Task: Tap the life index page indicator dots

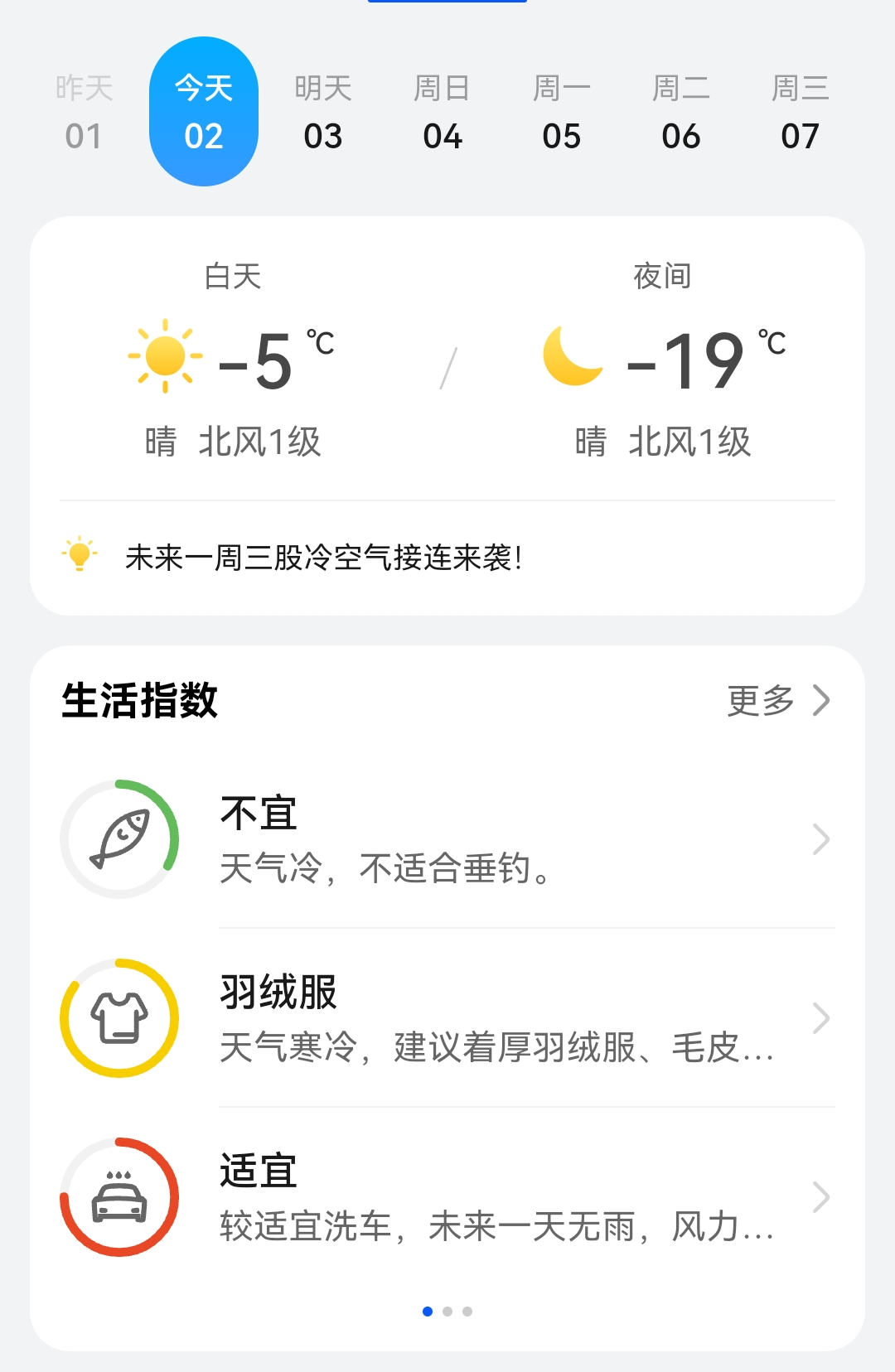Action: pyautogui.click(x=447, y=1312)
